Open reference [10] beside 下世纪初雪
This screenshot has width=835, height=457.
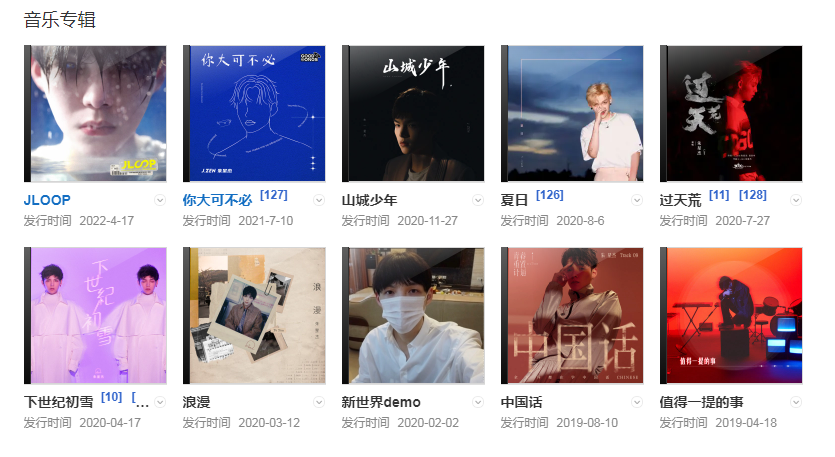[x=111, y=397]
